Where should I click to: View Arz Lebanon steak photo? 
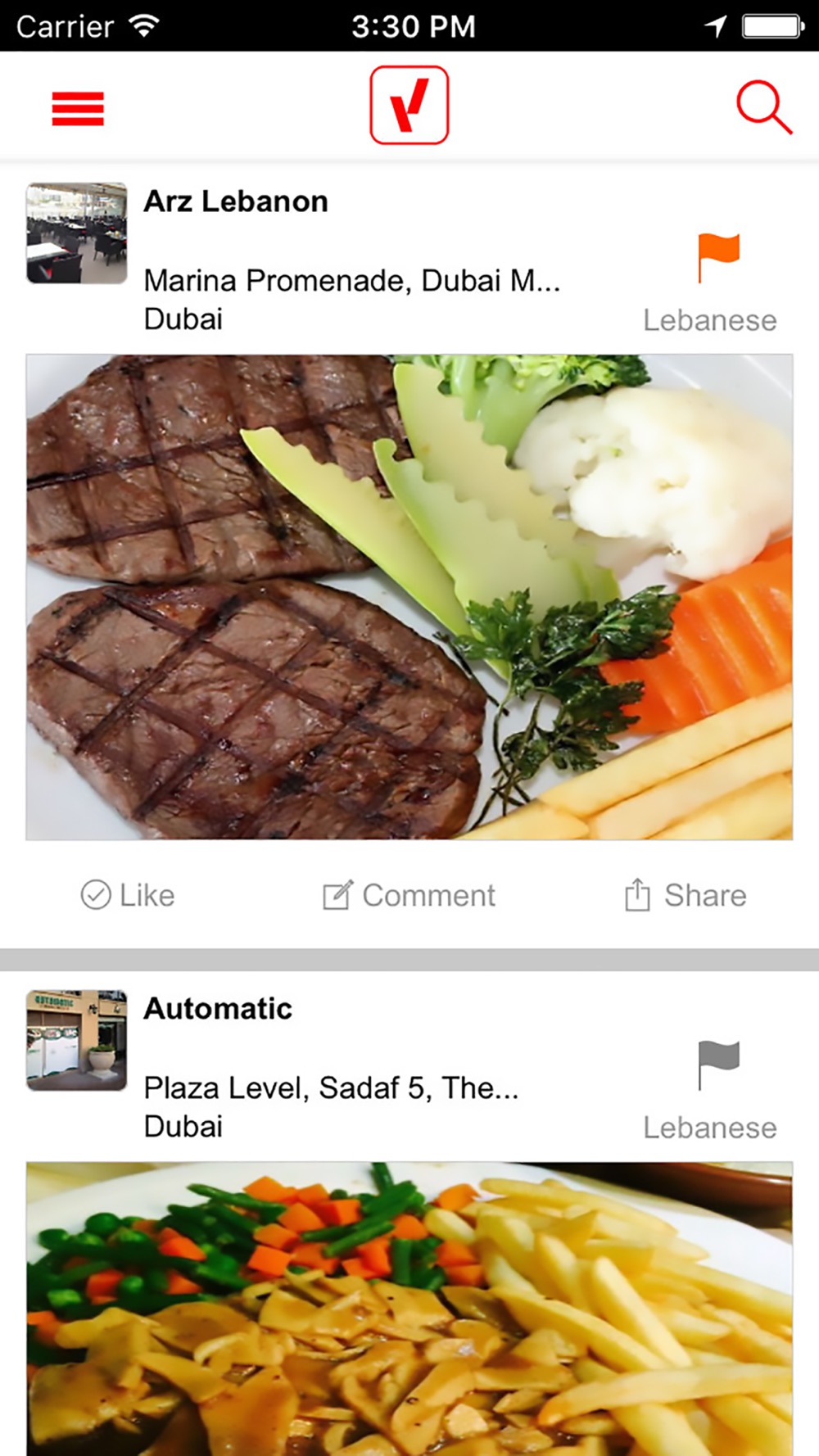tap(409, 597)
